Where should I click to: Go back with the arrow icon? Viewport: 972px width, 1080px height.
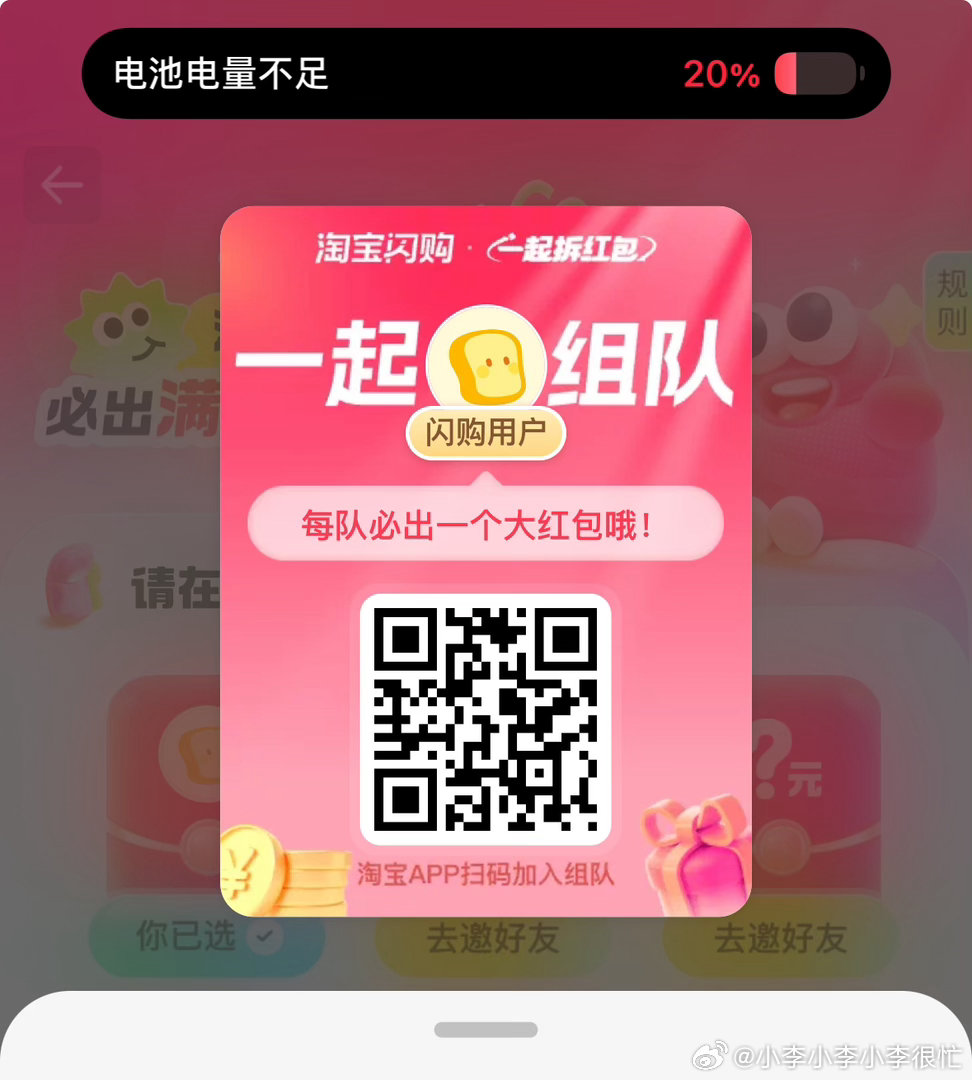click(62, 185)
